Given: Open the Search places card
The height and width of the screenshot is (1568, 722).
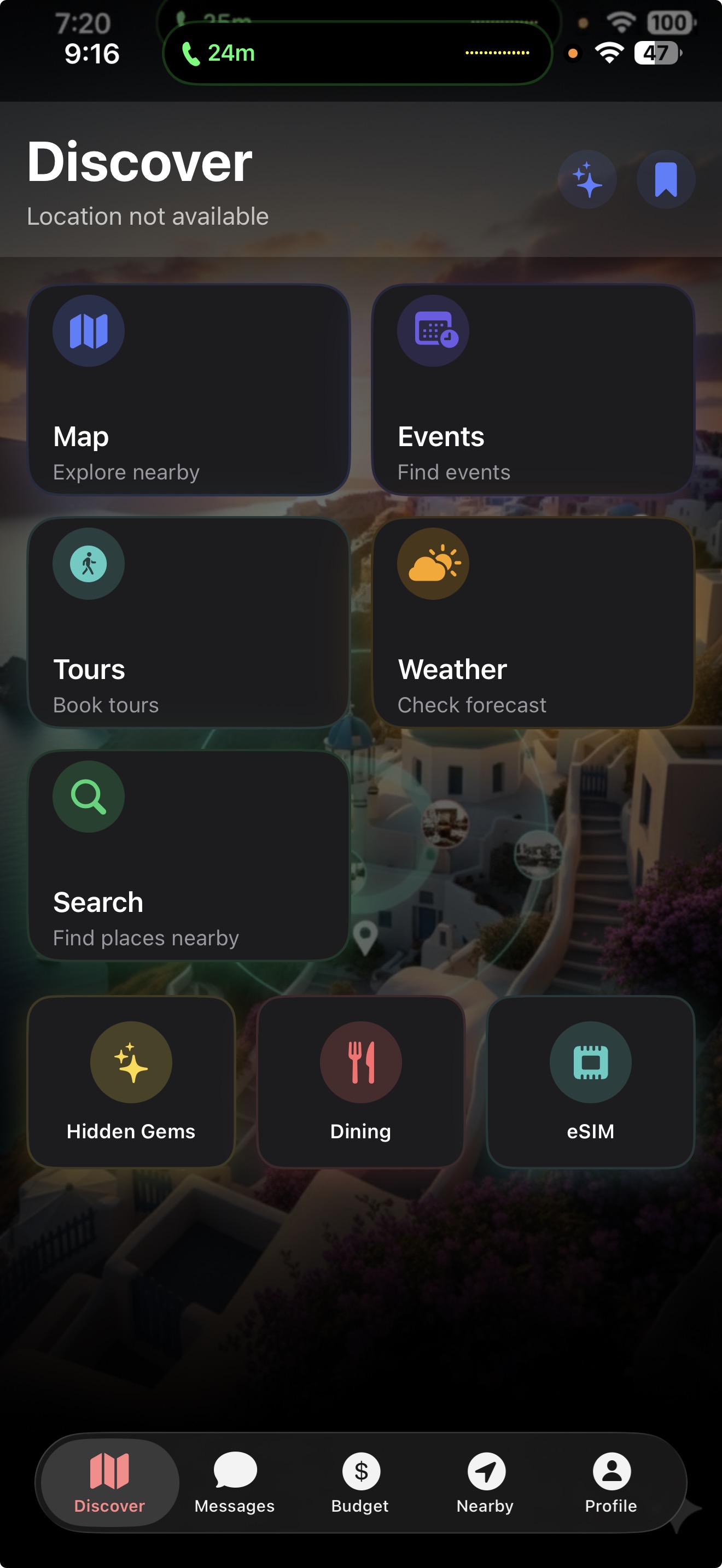Looking at the screenshot, I should click(189, 855).
